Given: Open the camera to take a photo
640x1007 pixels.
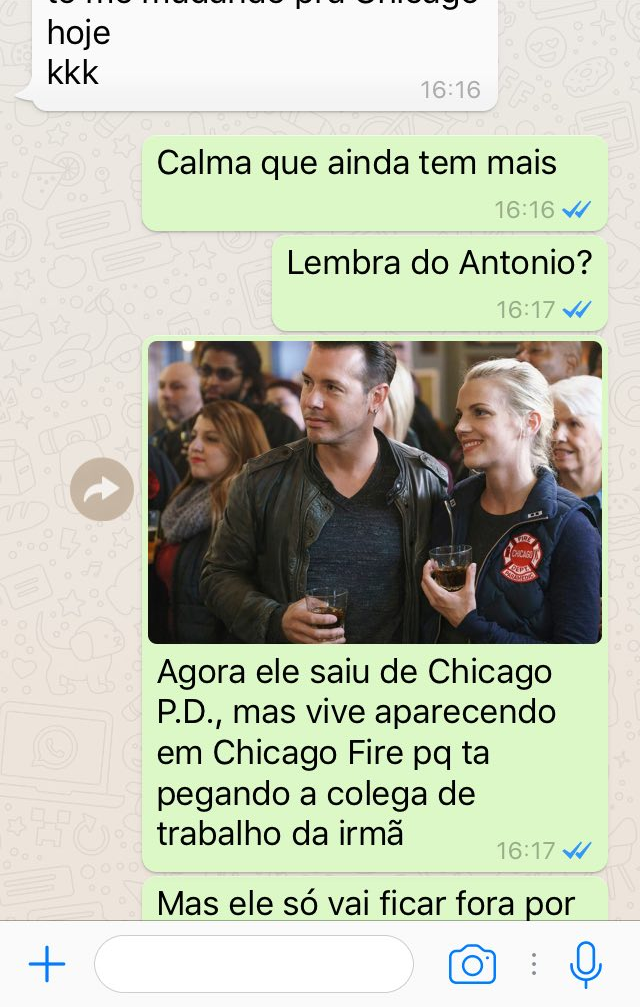Looking at the screenshot, I should [x=472, y=964].
